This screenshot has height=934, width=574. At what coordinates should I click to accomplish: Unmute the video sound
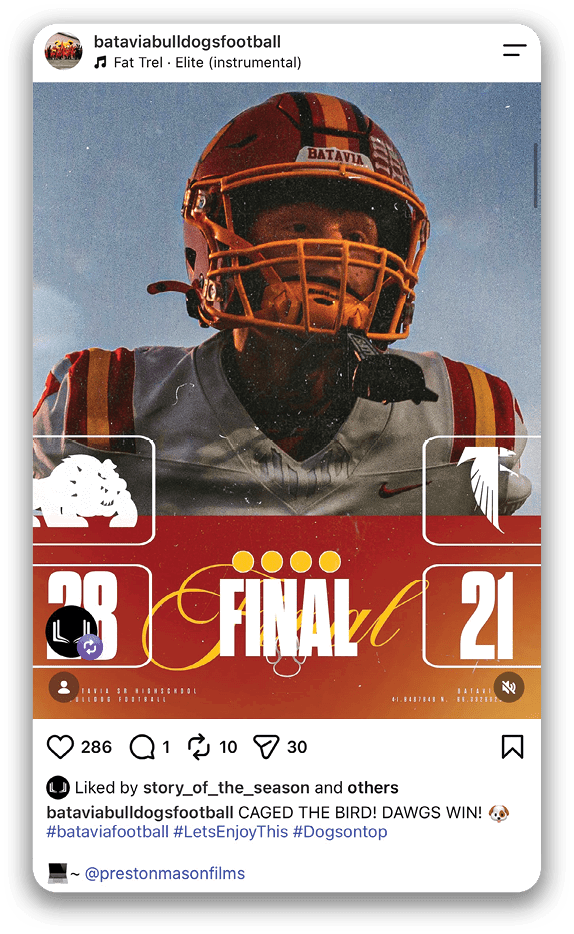click(x=509, y=687)
